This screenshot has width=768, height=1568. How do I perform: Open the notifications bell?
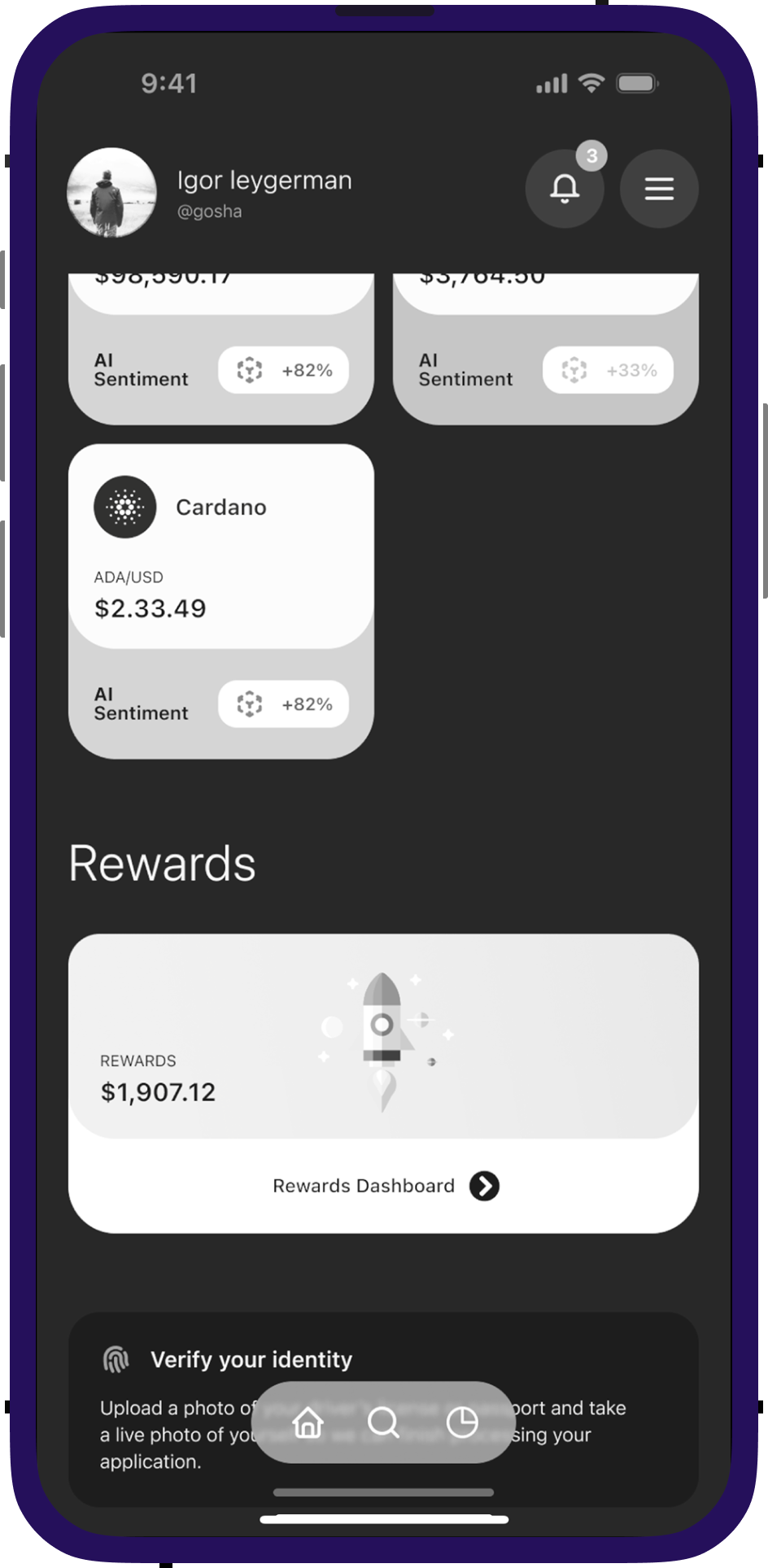click(564, 189)
